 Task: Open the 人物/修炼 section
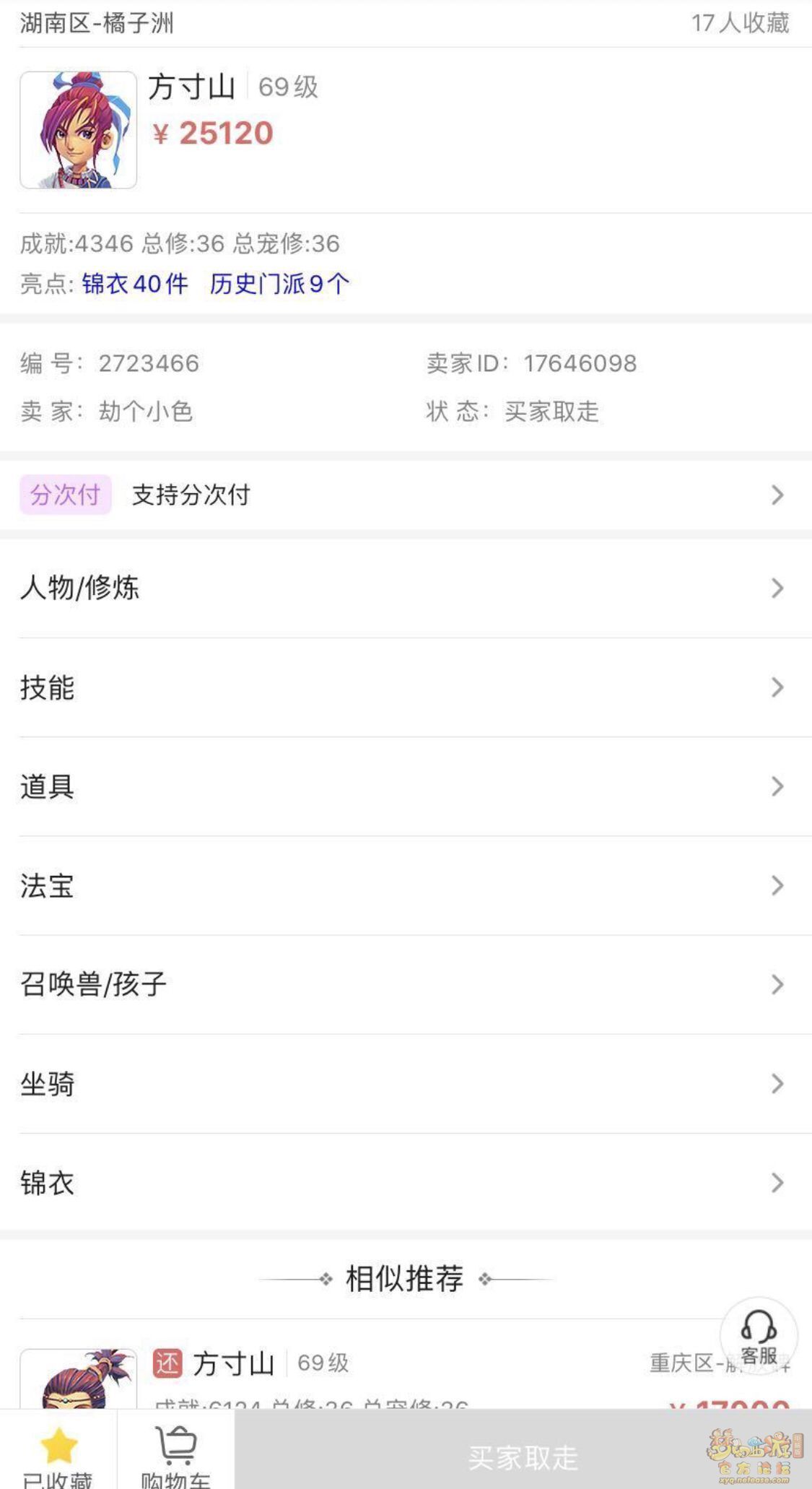tap(404, 588)
